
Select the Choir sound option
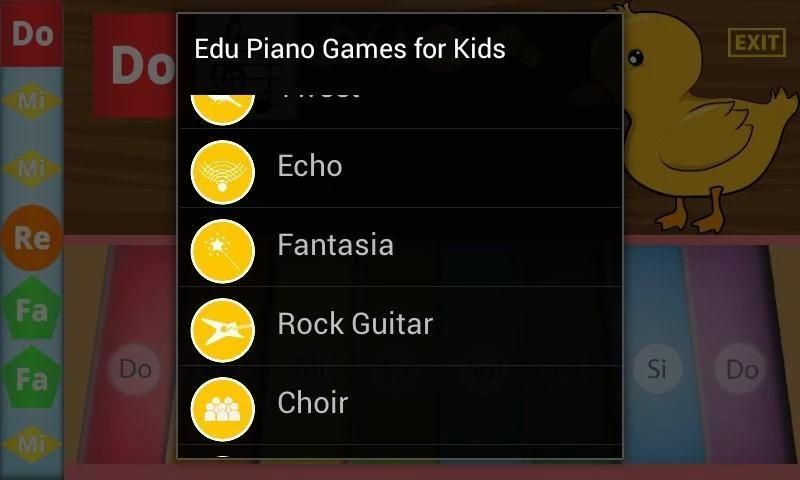(400, 404)
